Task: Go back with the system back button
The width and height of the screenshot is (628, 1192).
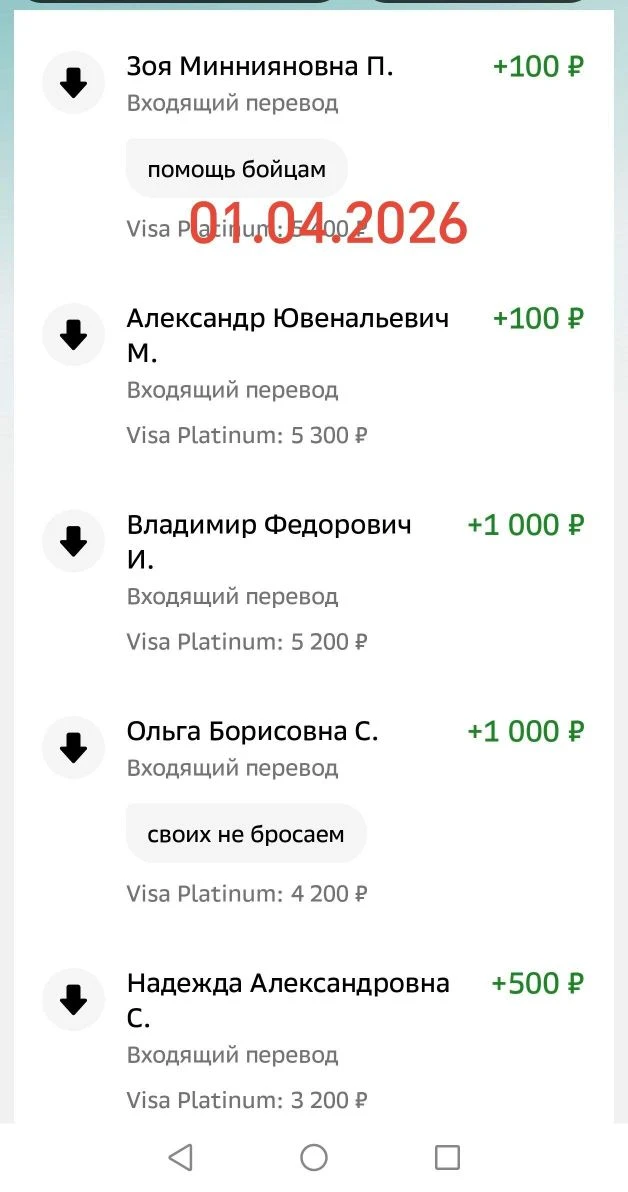Action: click(180, 1157)
